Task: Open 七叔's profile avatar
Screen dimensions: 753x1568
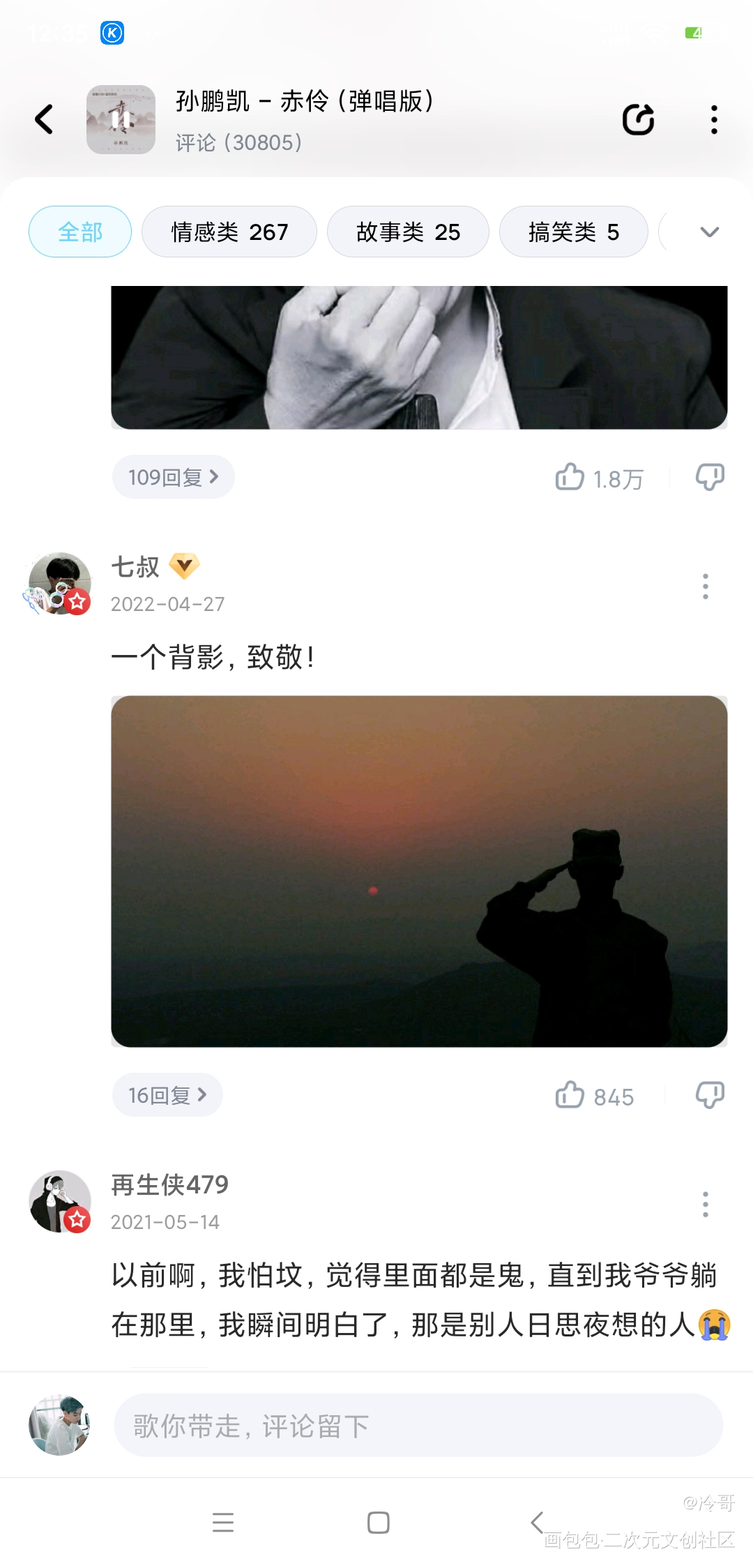Action: click(x=60, y=584)
